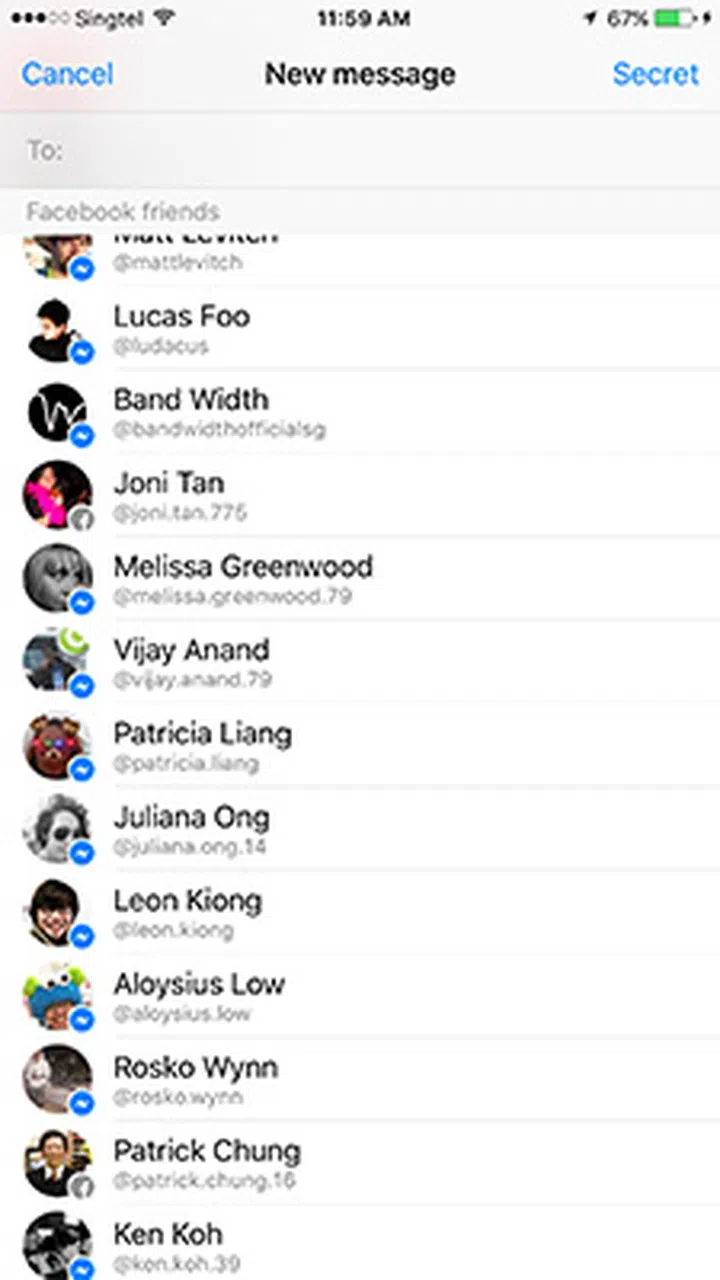The height and width of the screenshot is (1280, 720).
Task: Pick Melissa Greenwood from the list
Action: click(242, 578)
